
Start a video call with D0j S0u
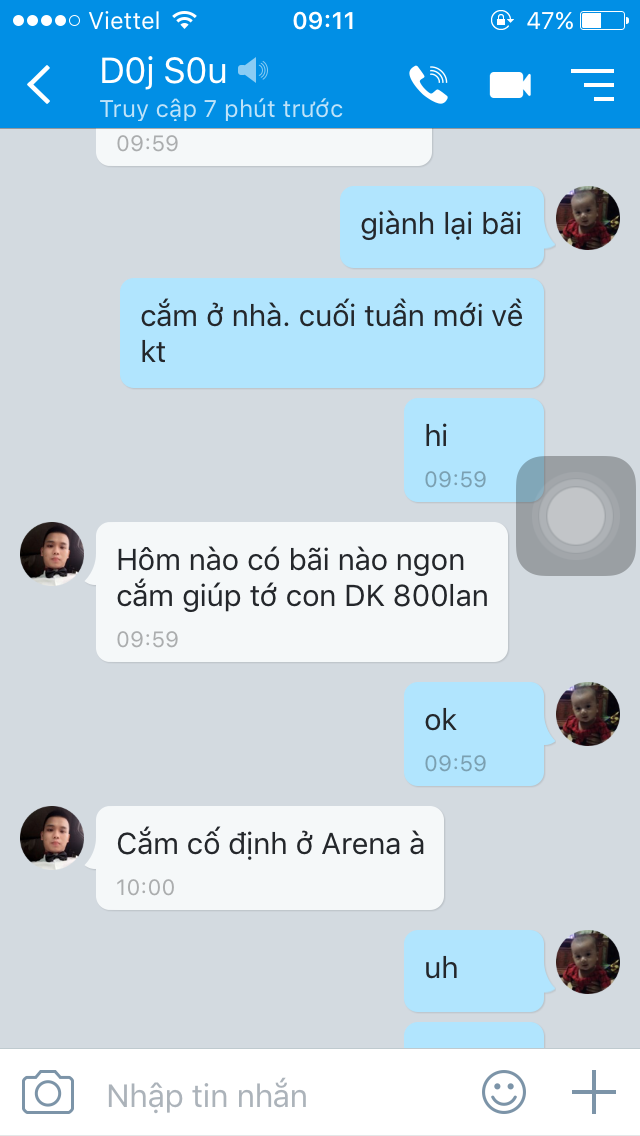coord(510,85)
